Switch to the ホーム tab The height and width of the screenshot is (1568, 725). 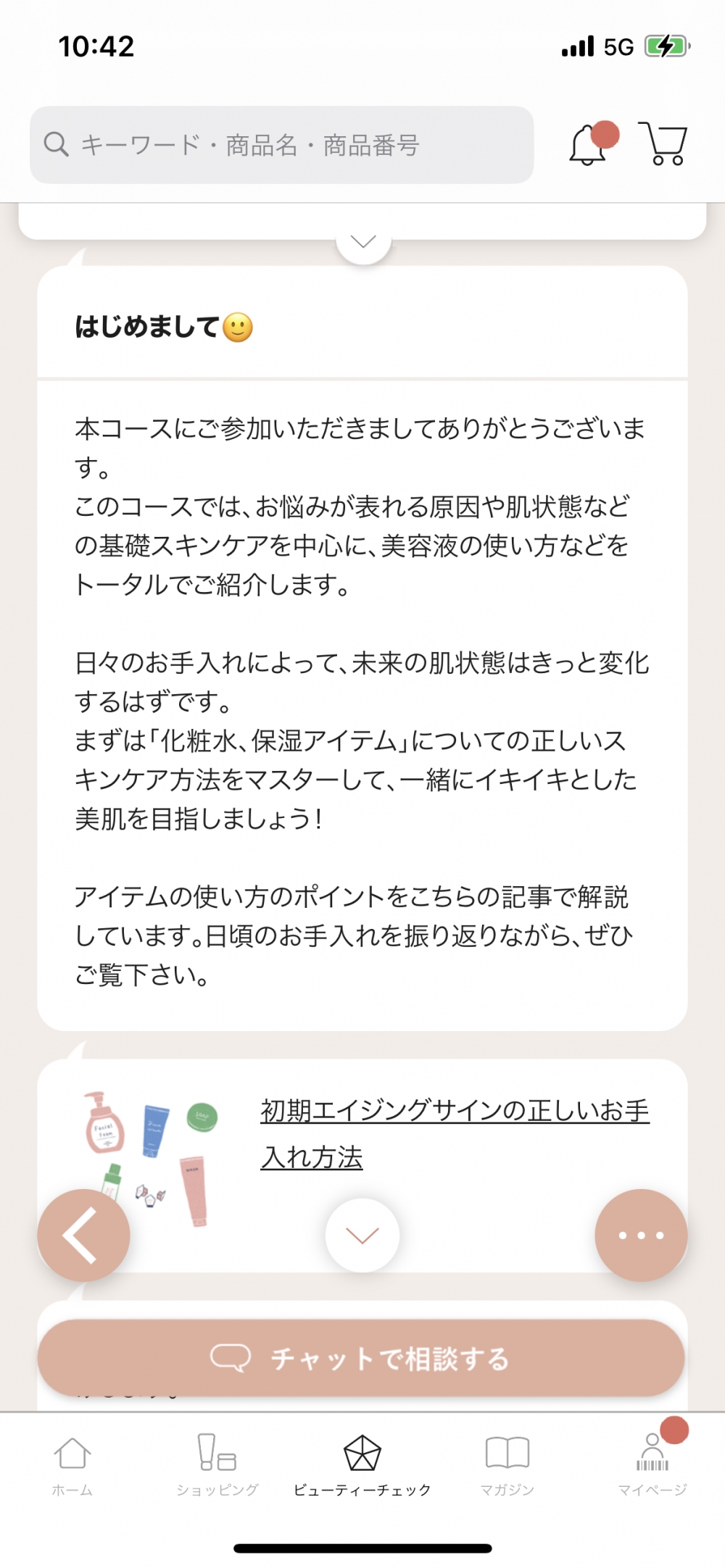72,1465
